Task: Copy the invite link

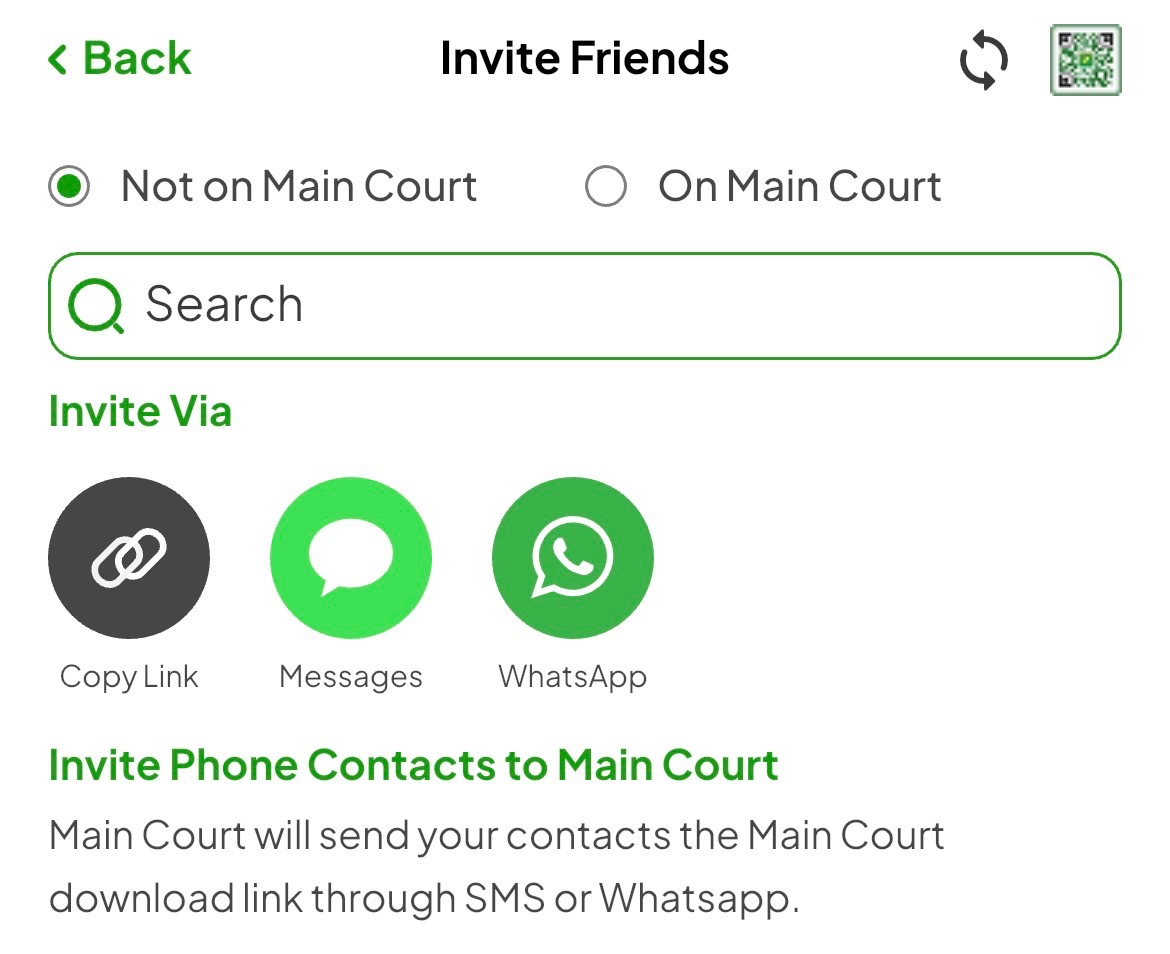Action: tap(129, 558)
